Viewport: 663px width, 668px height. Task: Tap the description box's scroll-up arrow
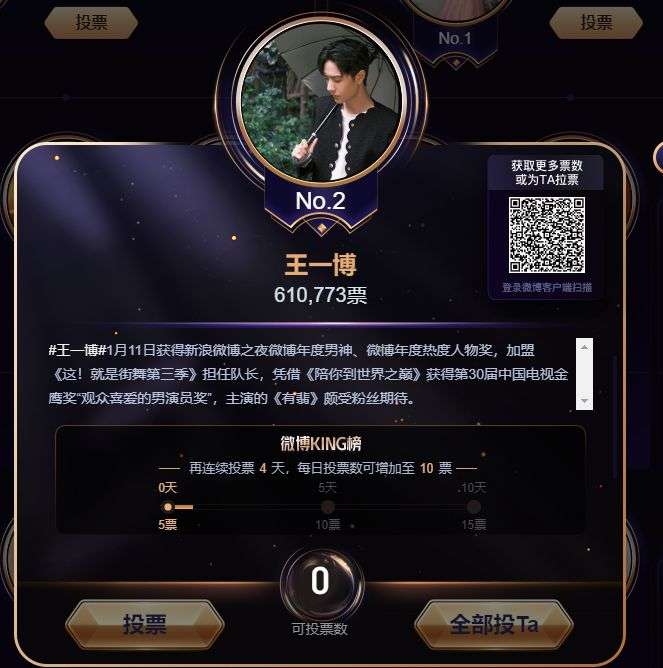585,347
